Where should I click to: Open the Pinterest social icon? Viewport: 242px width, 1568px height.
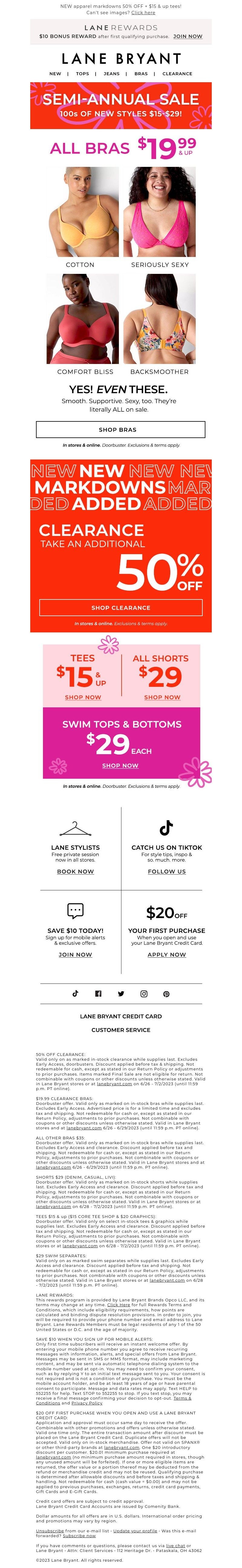[x=166, y=993]
